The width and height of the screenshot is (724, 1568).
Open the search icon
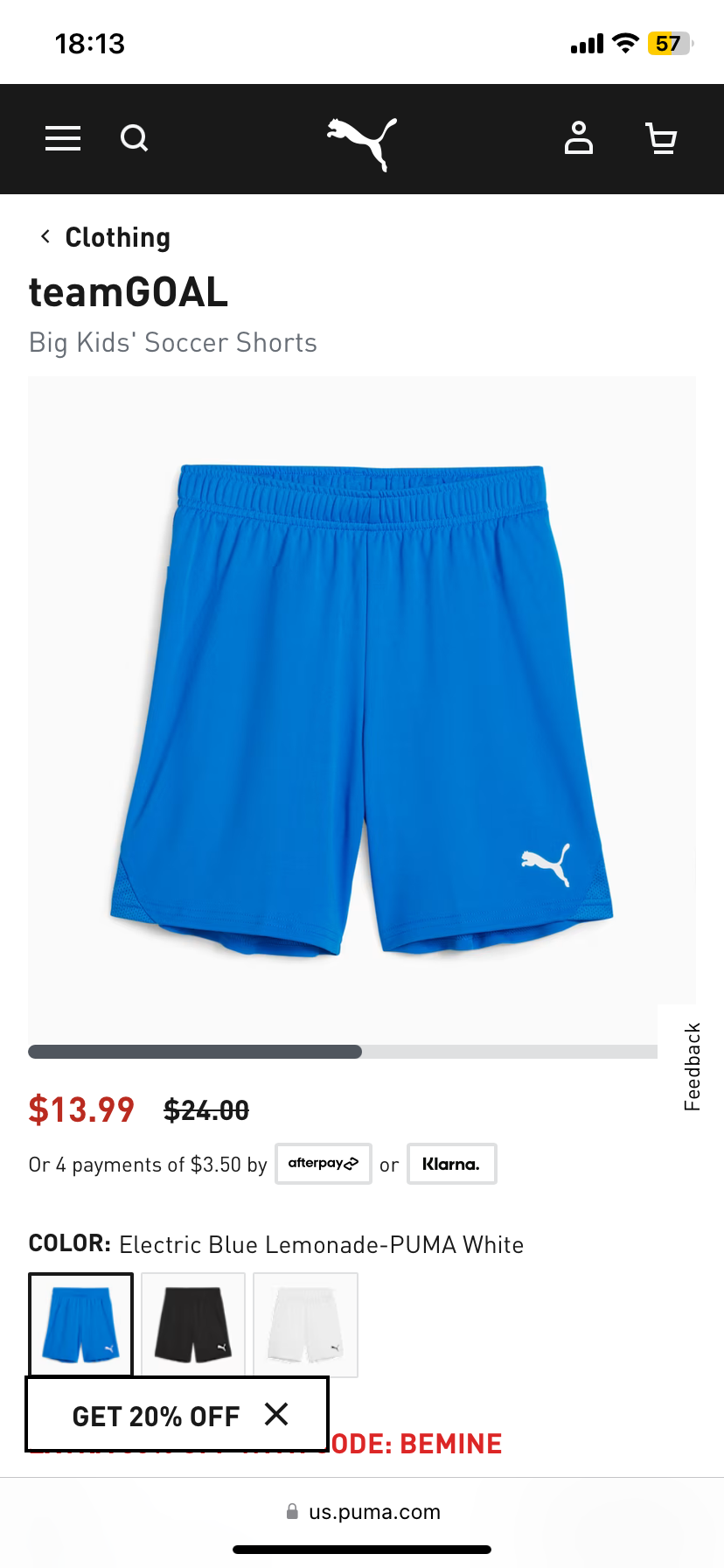[x=134, y=138]
